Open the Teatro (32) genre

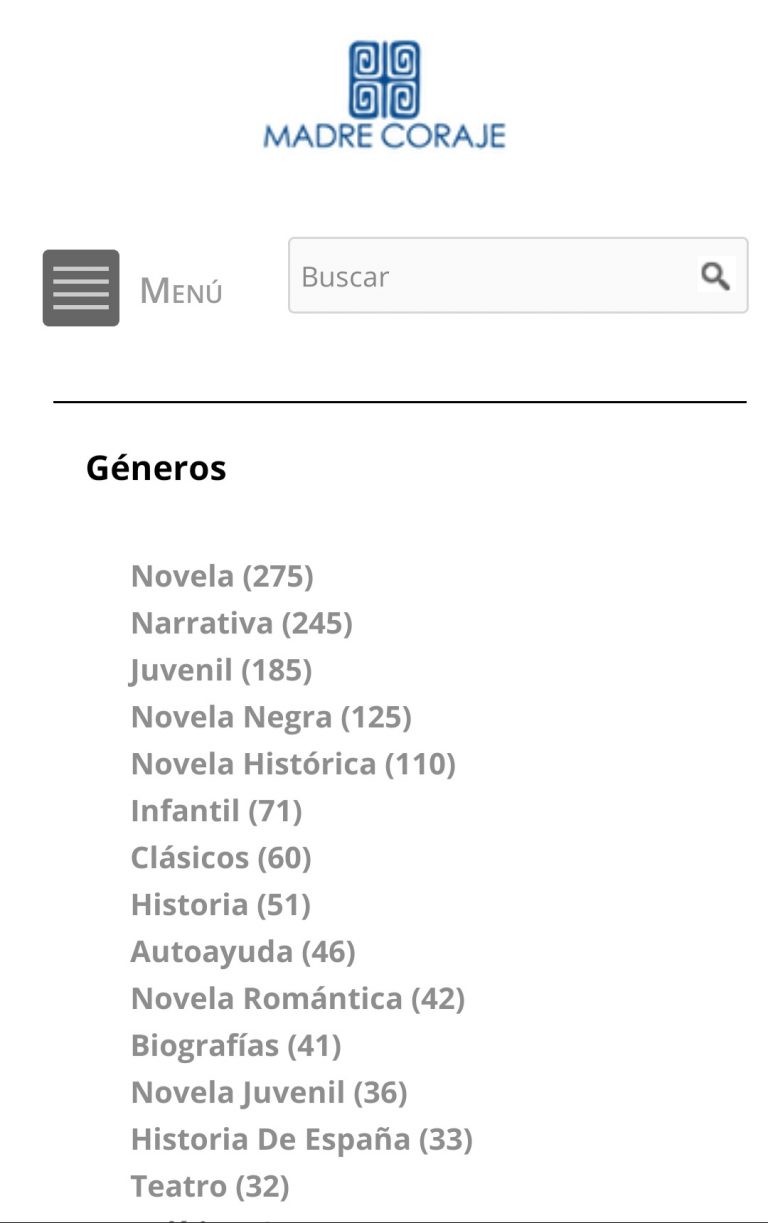pos(210,1187)
